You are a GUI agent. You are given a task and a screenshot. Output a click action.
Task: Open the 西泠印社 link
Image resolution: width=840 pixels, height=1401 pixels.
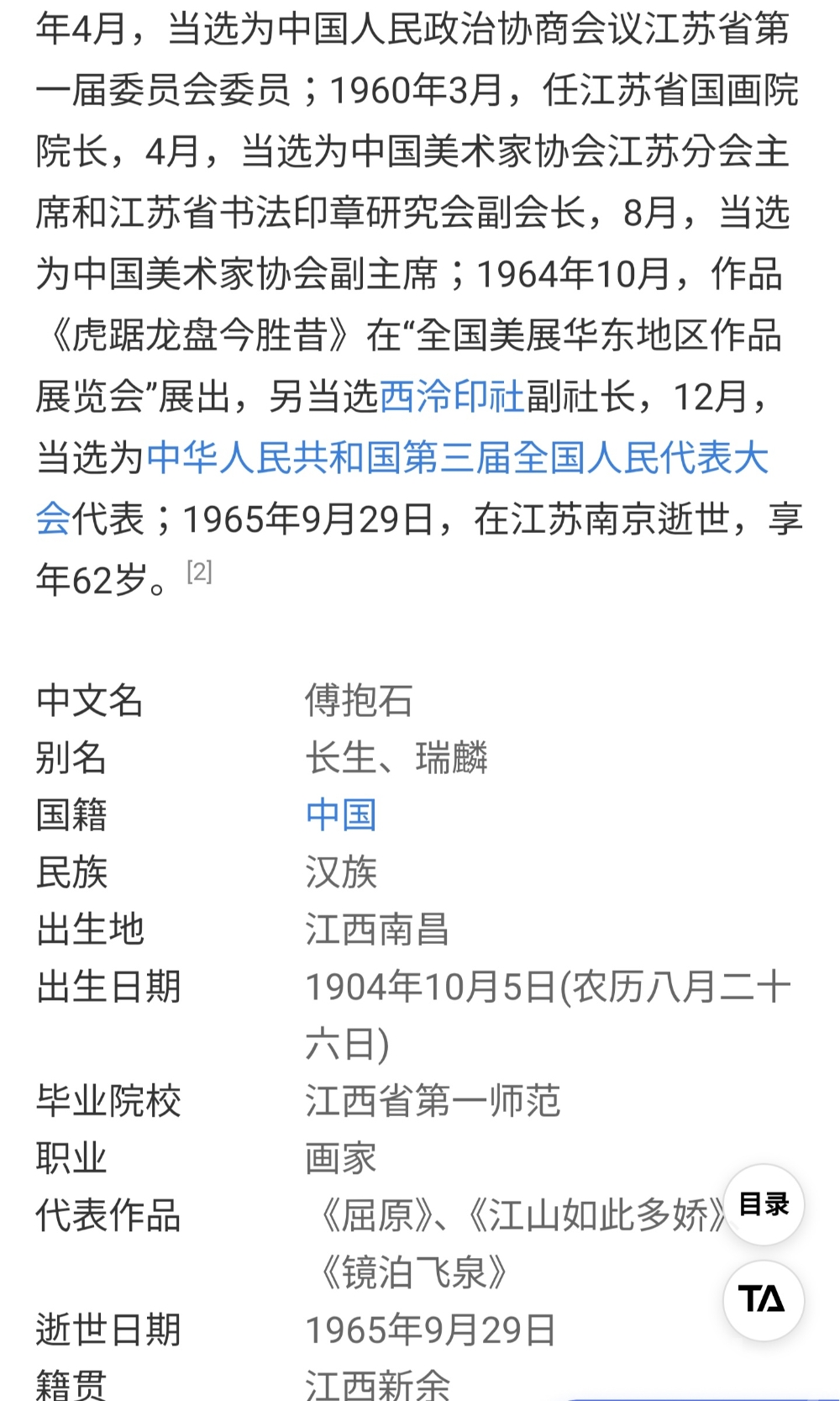[452, 397]
